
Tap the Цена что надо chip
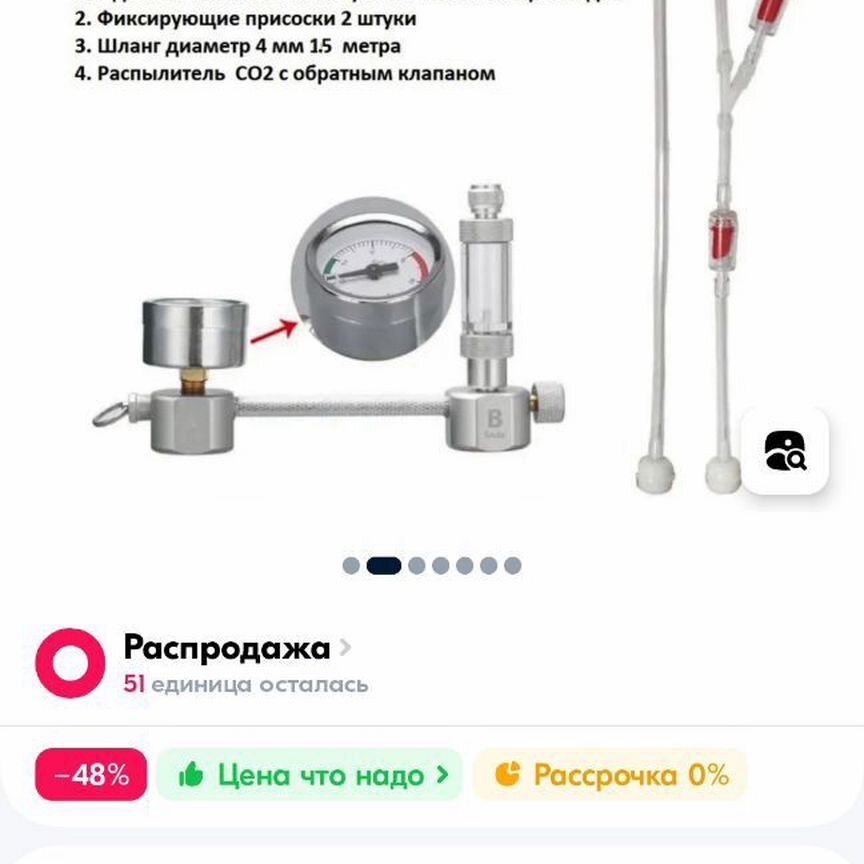(x=310, y=775)
